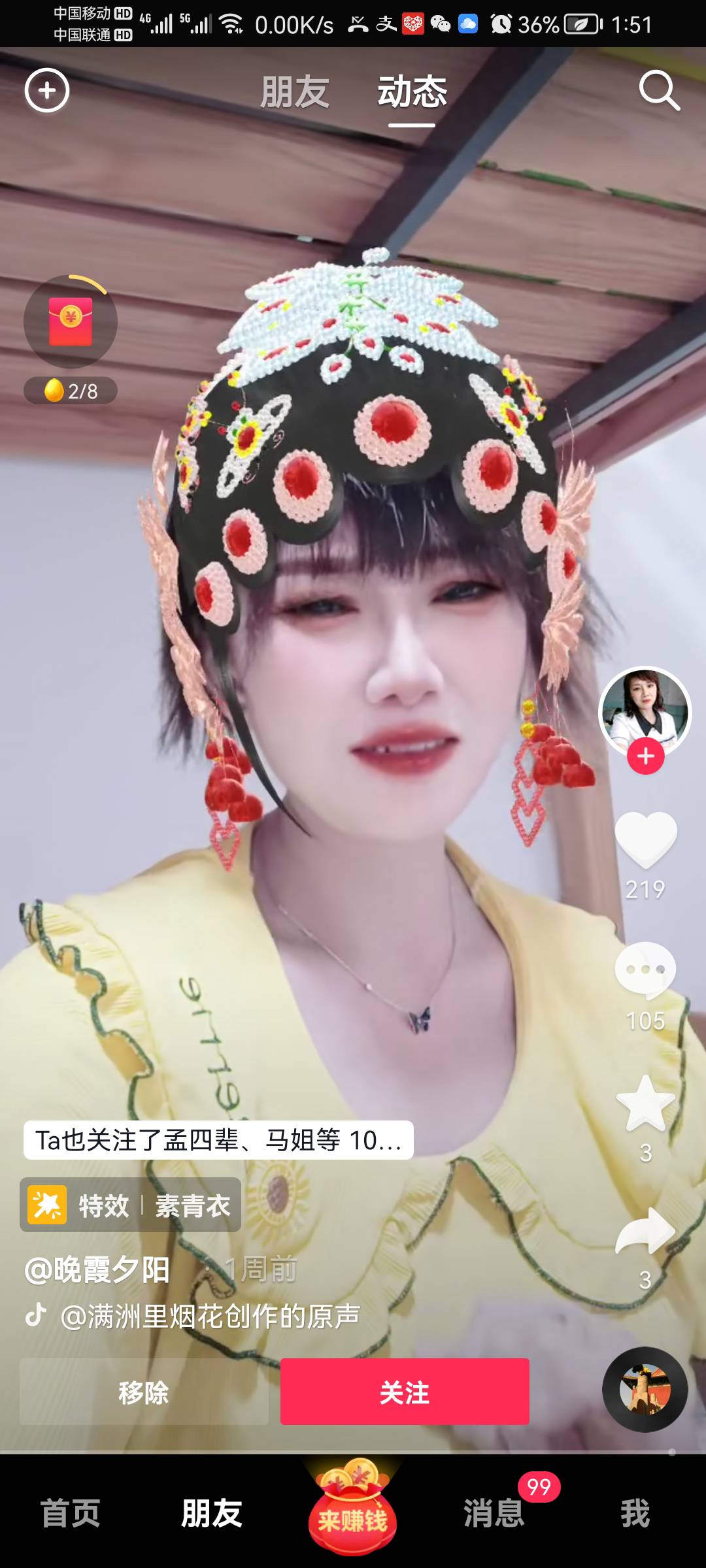Open the red envelope coin reward
The width and height of the screenshot is (706, 1568).
(71, 321)
